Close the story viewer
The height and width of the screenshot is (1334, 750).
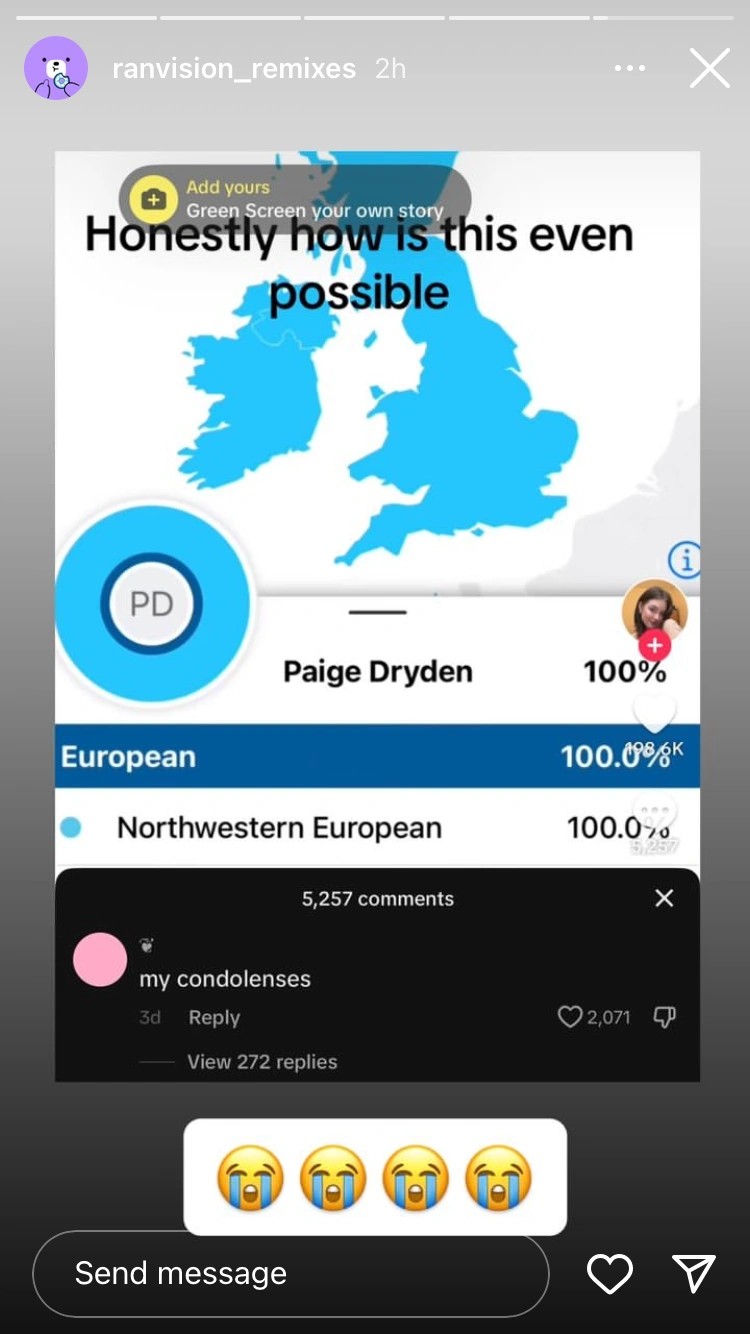709,68
